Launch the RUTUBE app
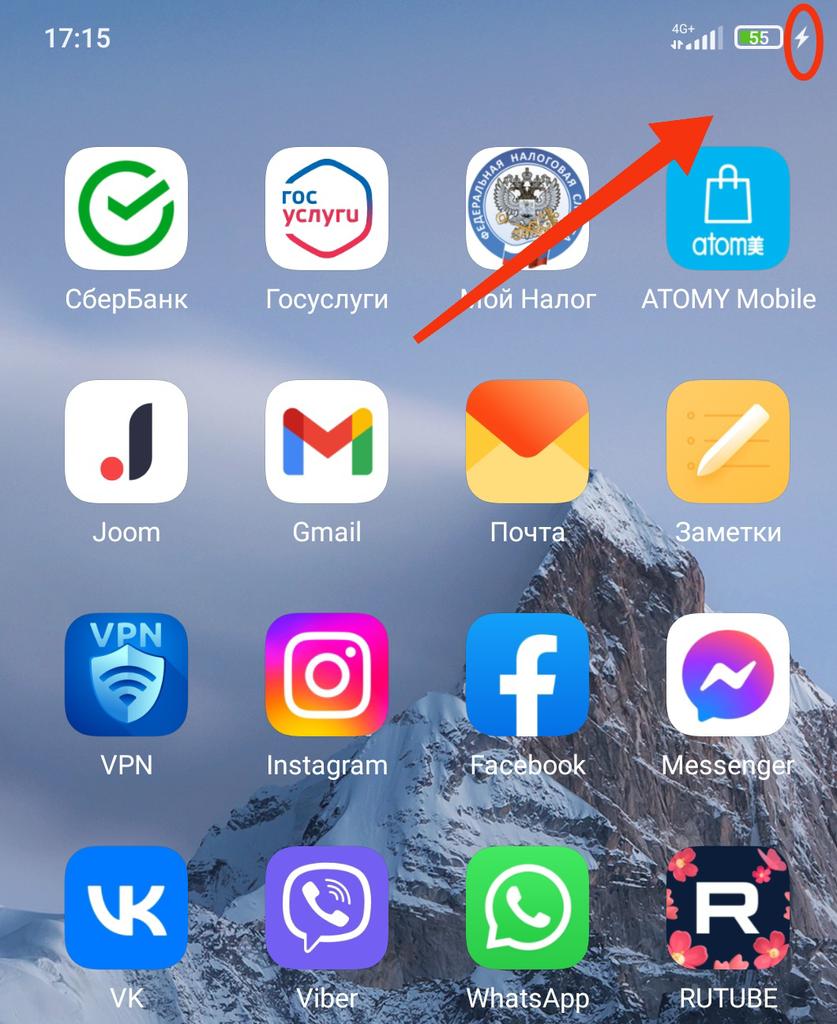 tap(728, 907)
